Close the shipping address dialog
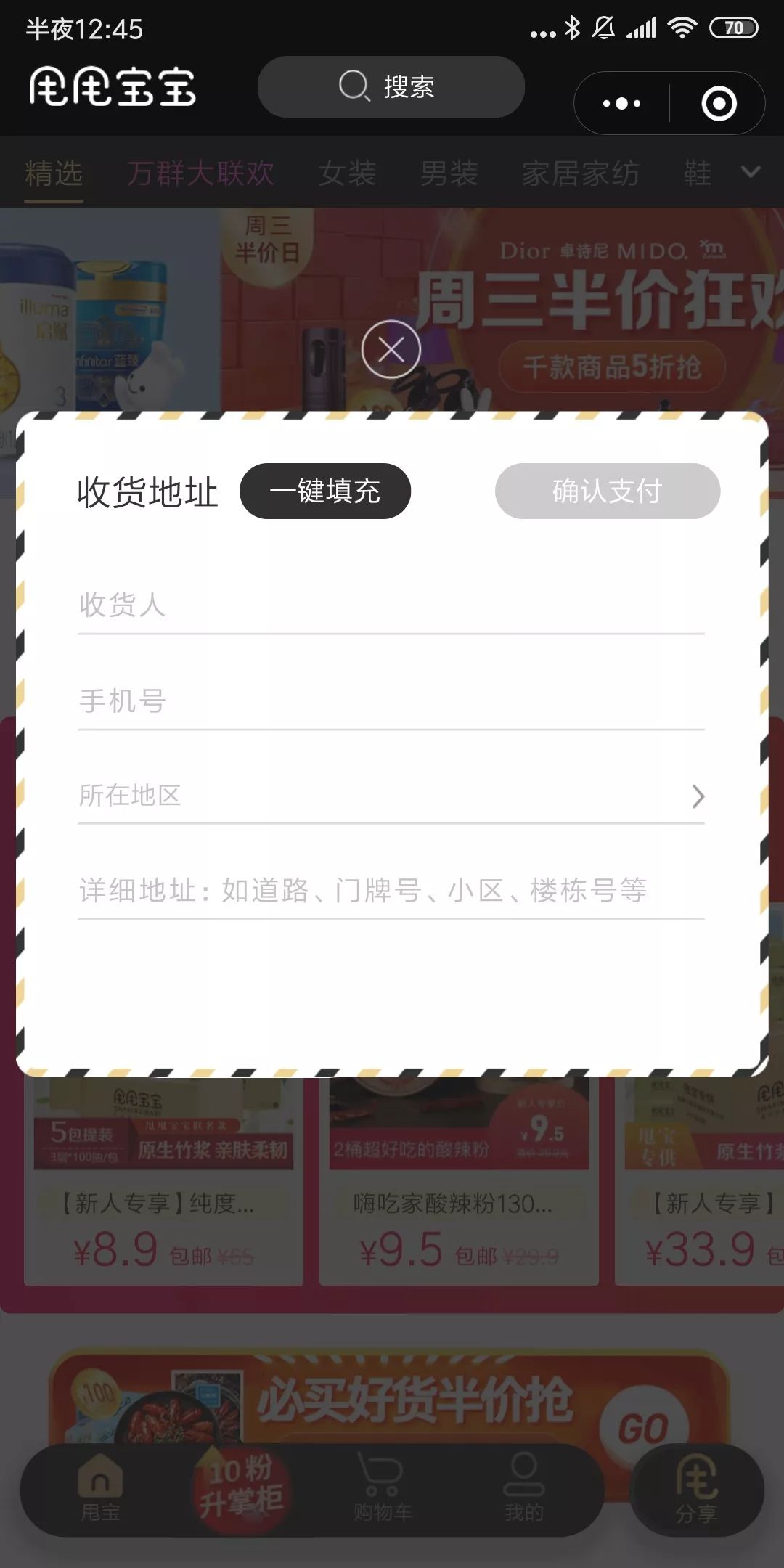 click(391, 350)
